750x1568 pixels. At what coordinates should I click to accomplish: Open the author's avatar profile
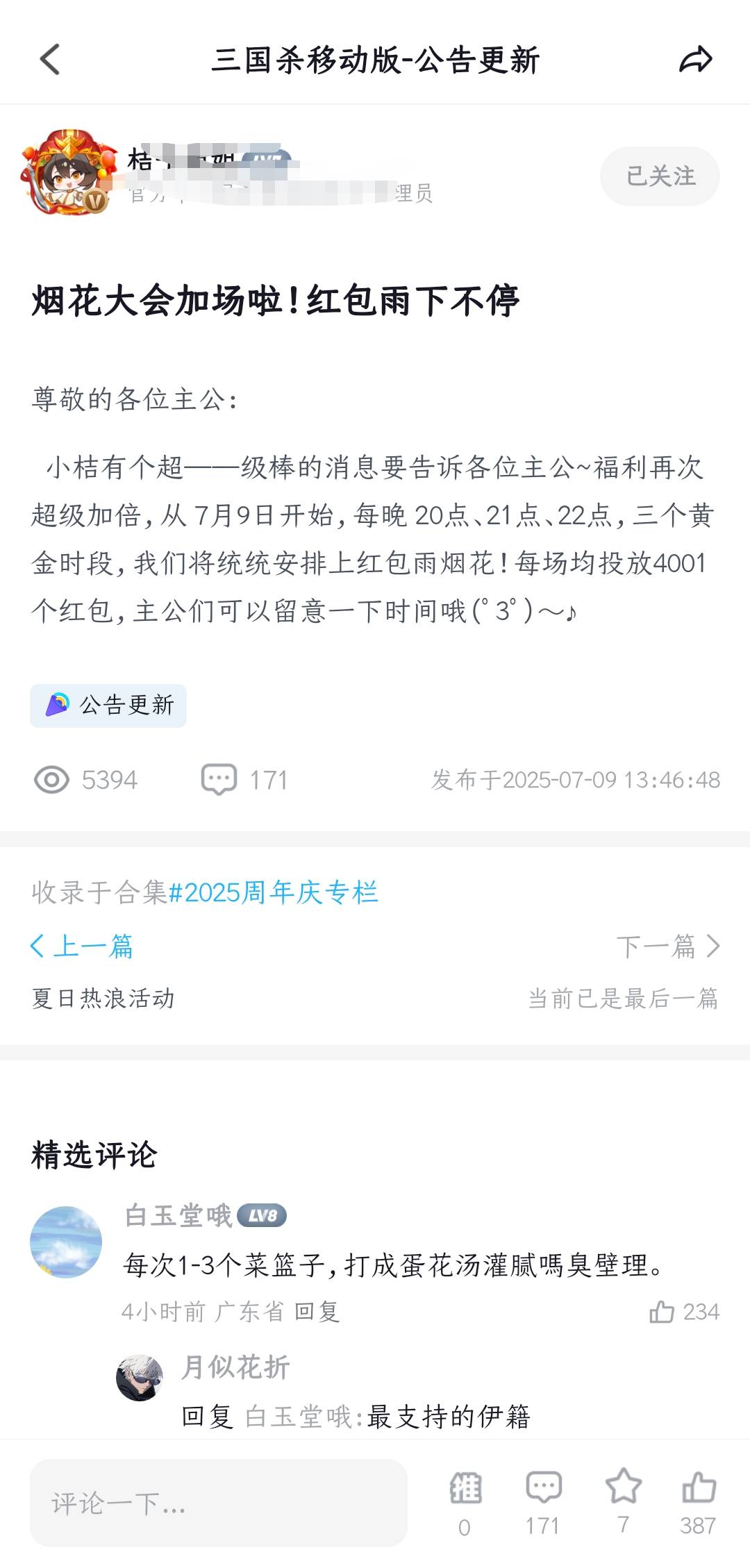coord(68,172)
